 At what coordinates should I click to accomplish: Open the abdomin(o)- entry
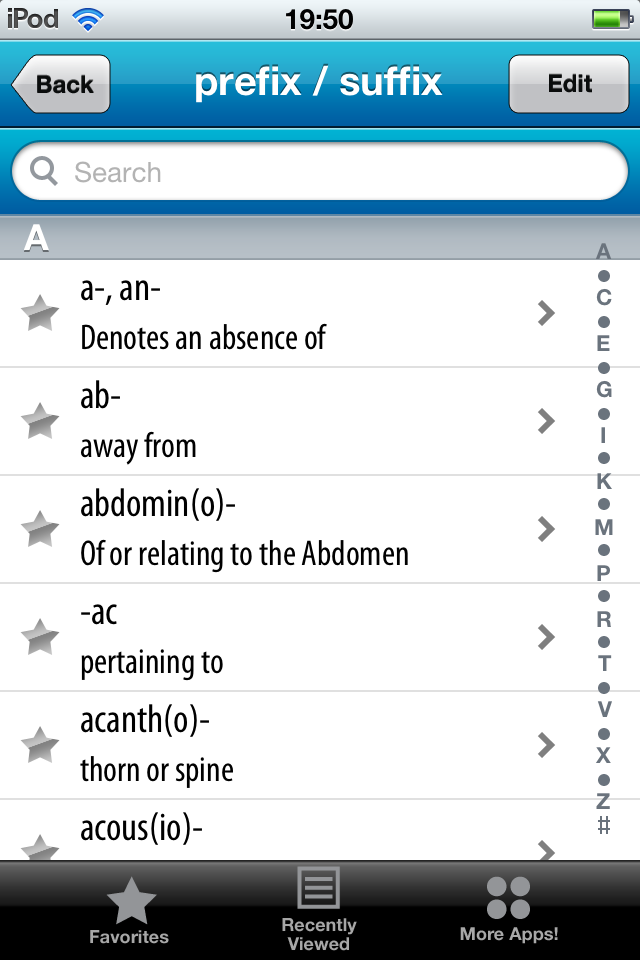pos(300,529)
